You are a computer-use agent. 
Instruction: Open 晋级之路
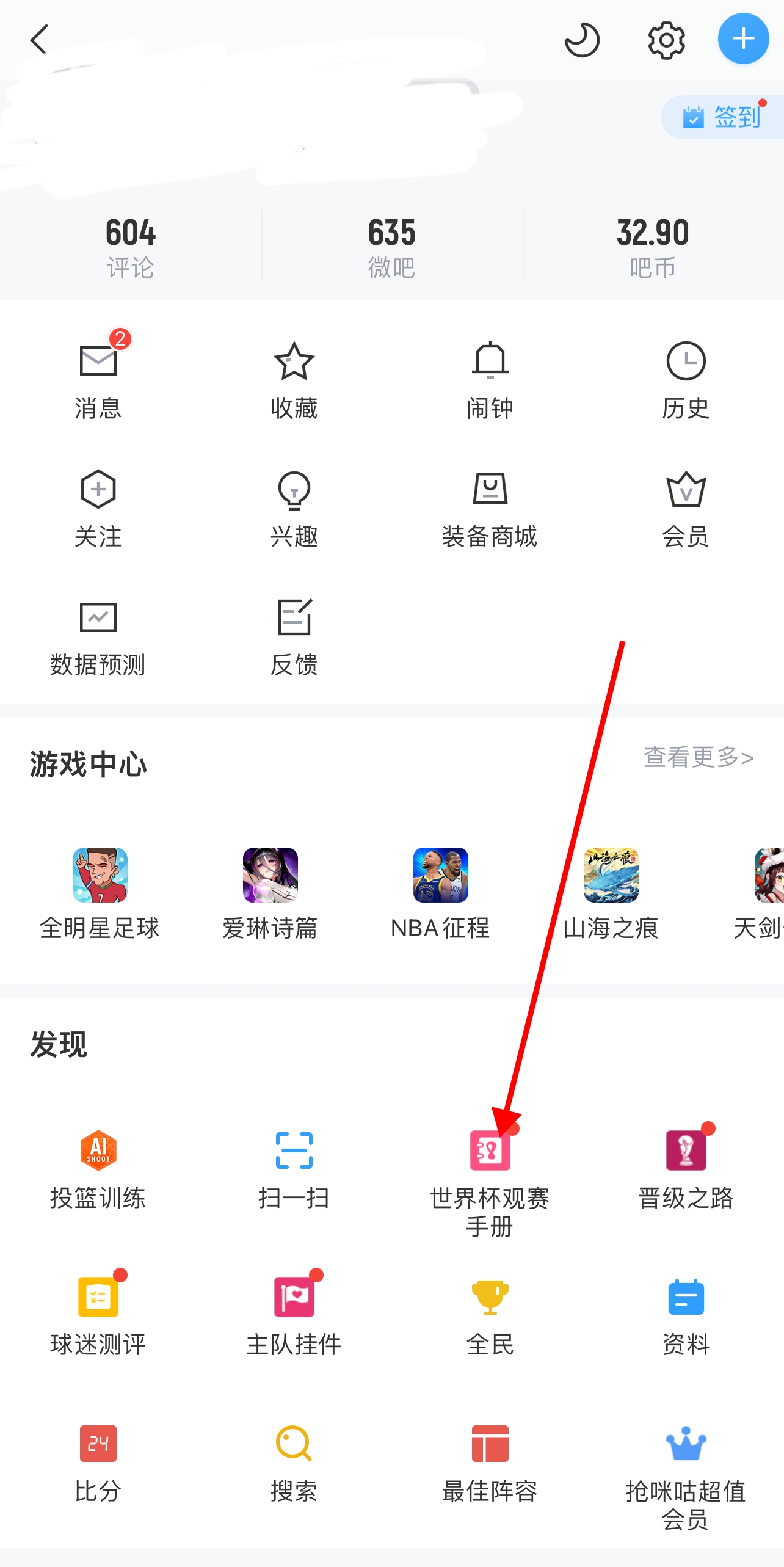click(686, 1168)
